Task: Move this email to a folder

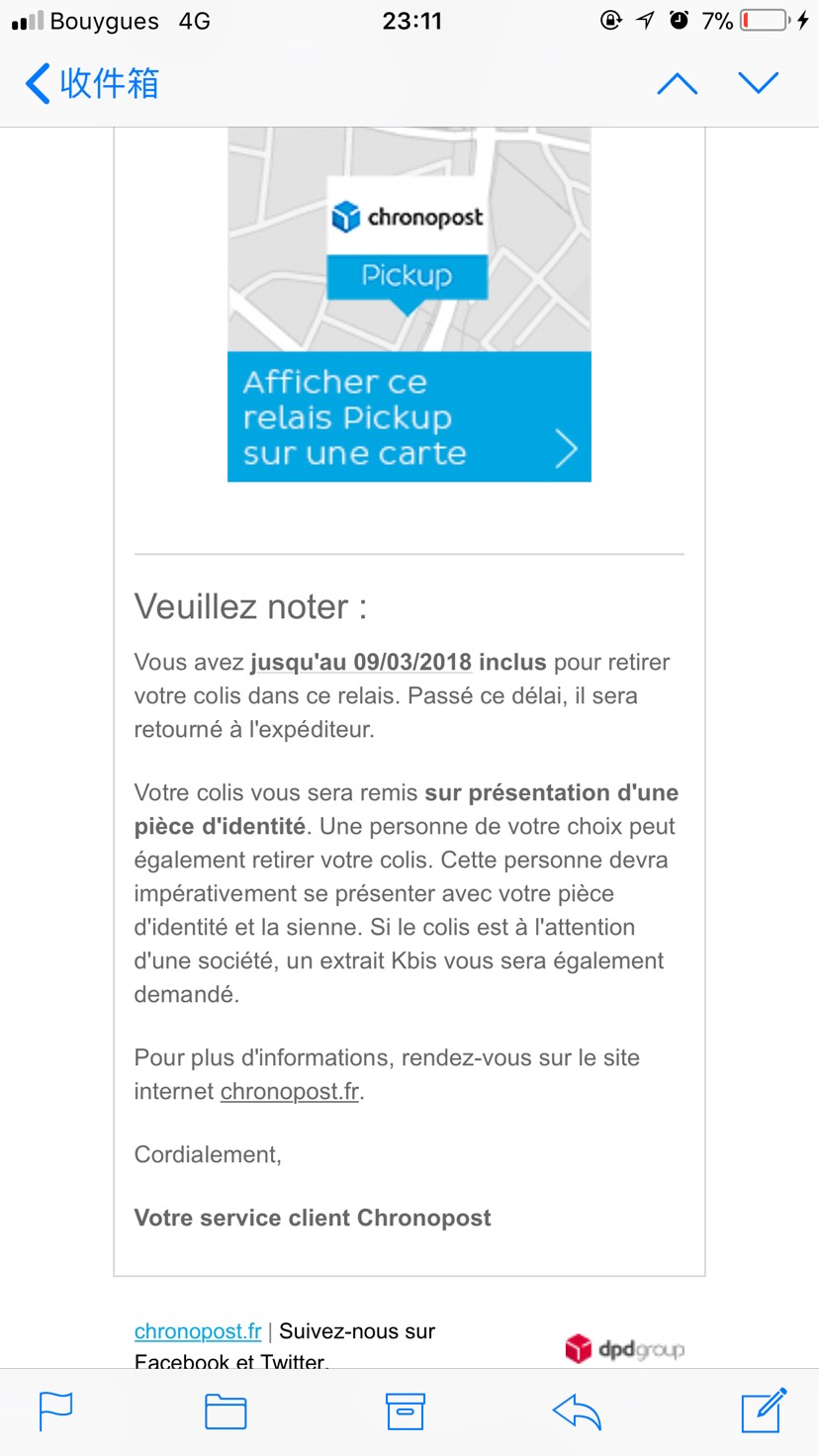Action: [x=226, y=1411]
